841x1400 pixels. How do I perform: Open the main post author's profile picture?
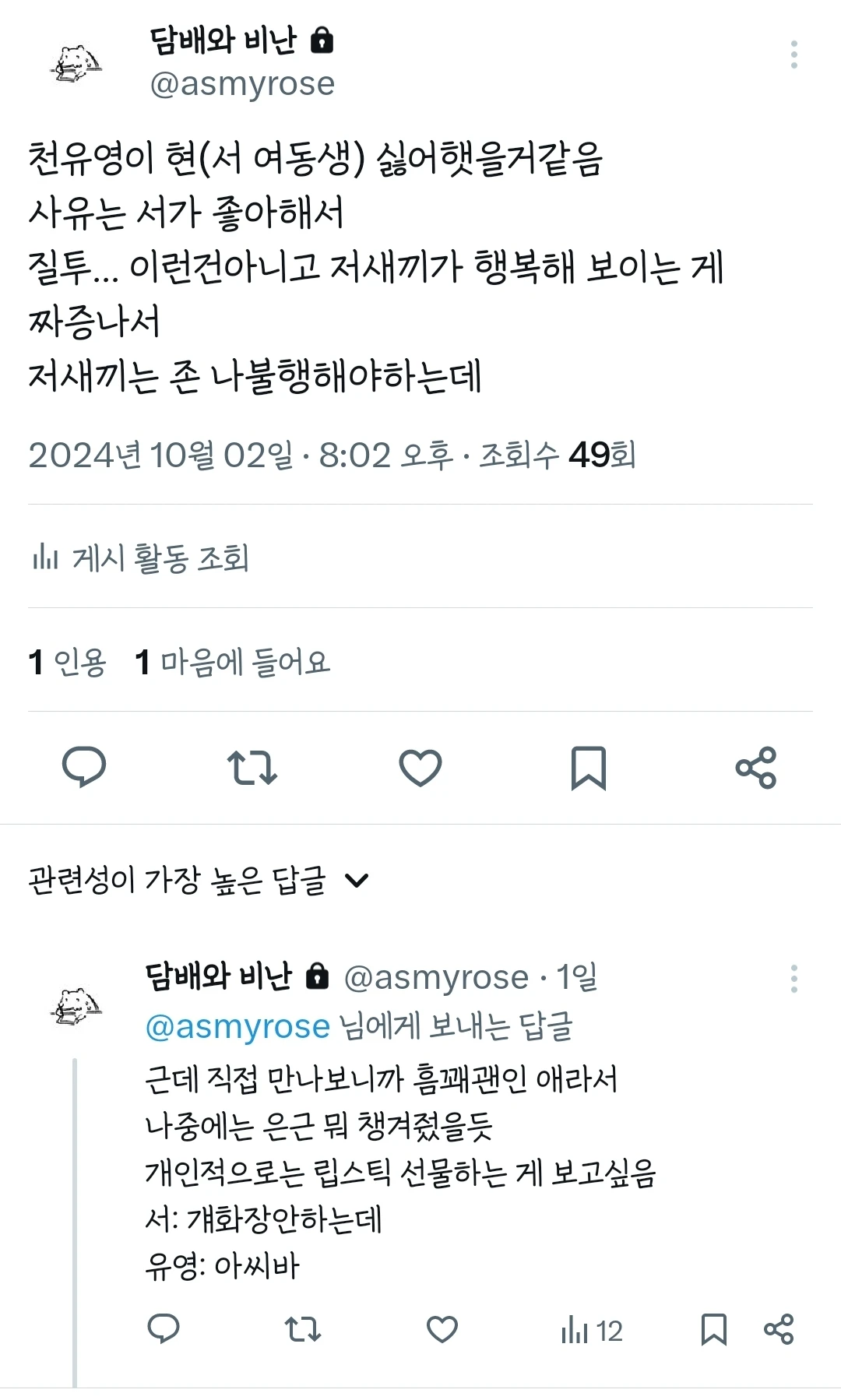(76, 64)
